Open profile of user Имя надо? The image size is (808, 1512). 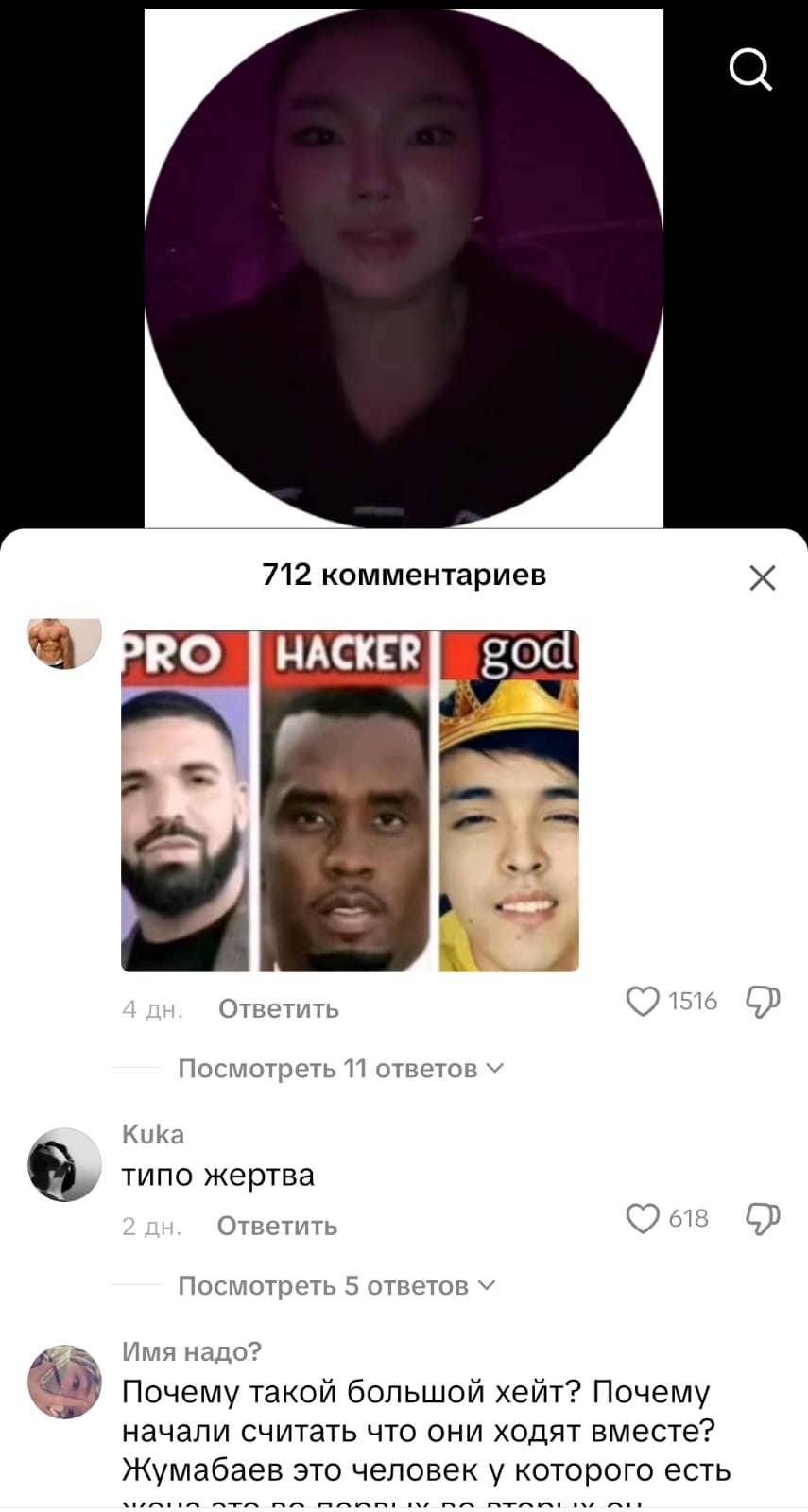tap(64, 1381)
